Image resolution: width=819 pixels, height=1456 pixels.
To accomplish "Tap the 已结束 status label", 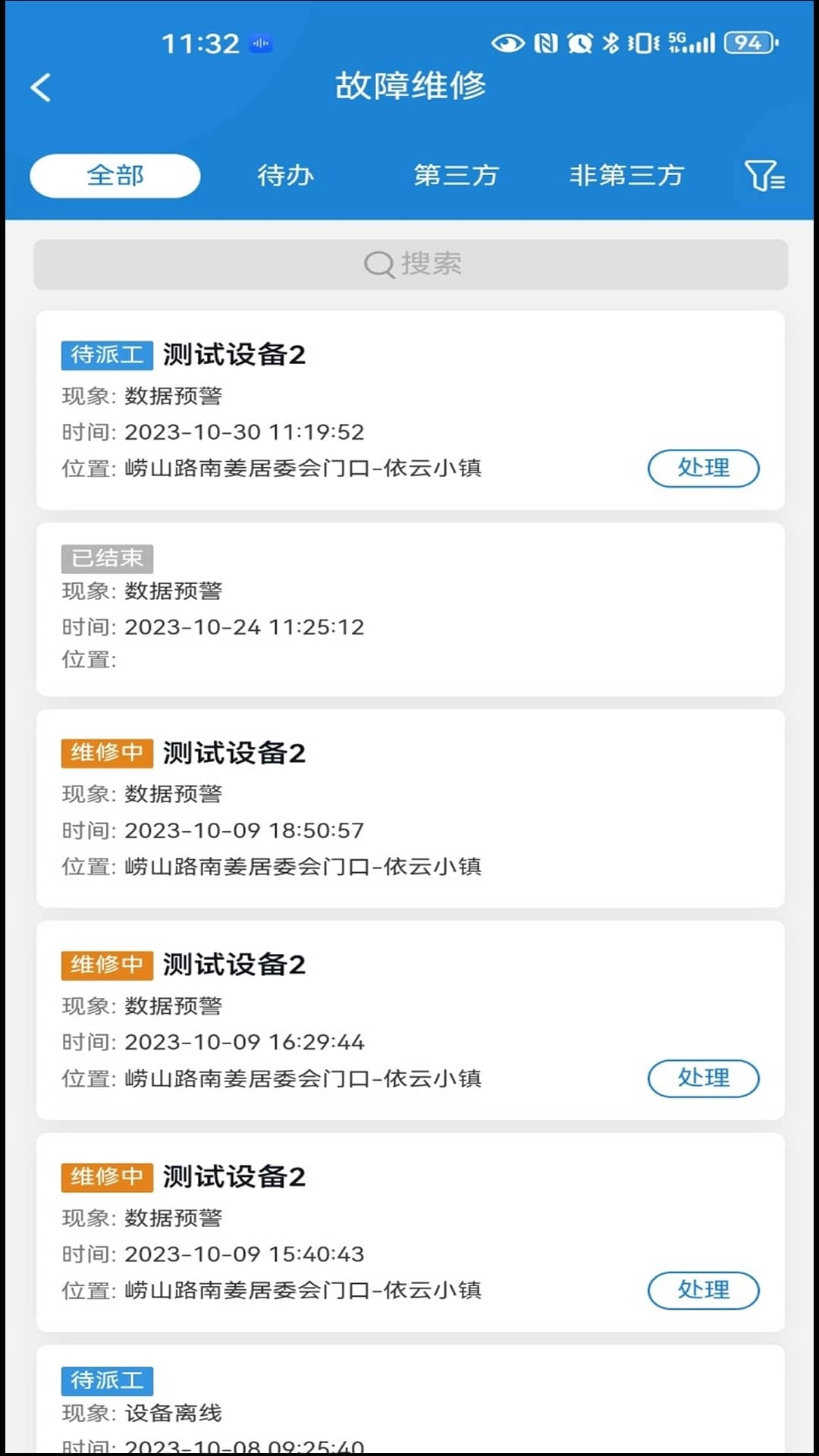I will [x=106, y=558].
